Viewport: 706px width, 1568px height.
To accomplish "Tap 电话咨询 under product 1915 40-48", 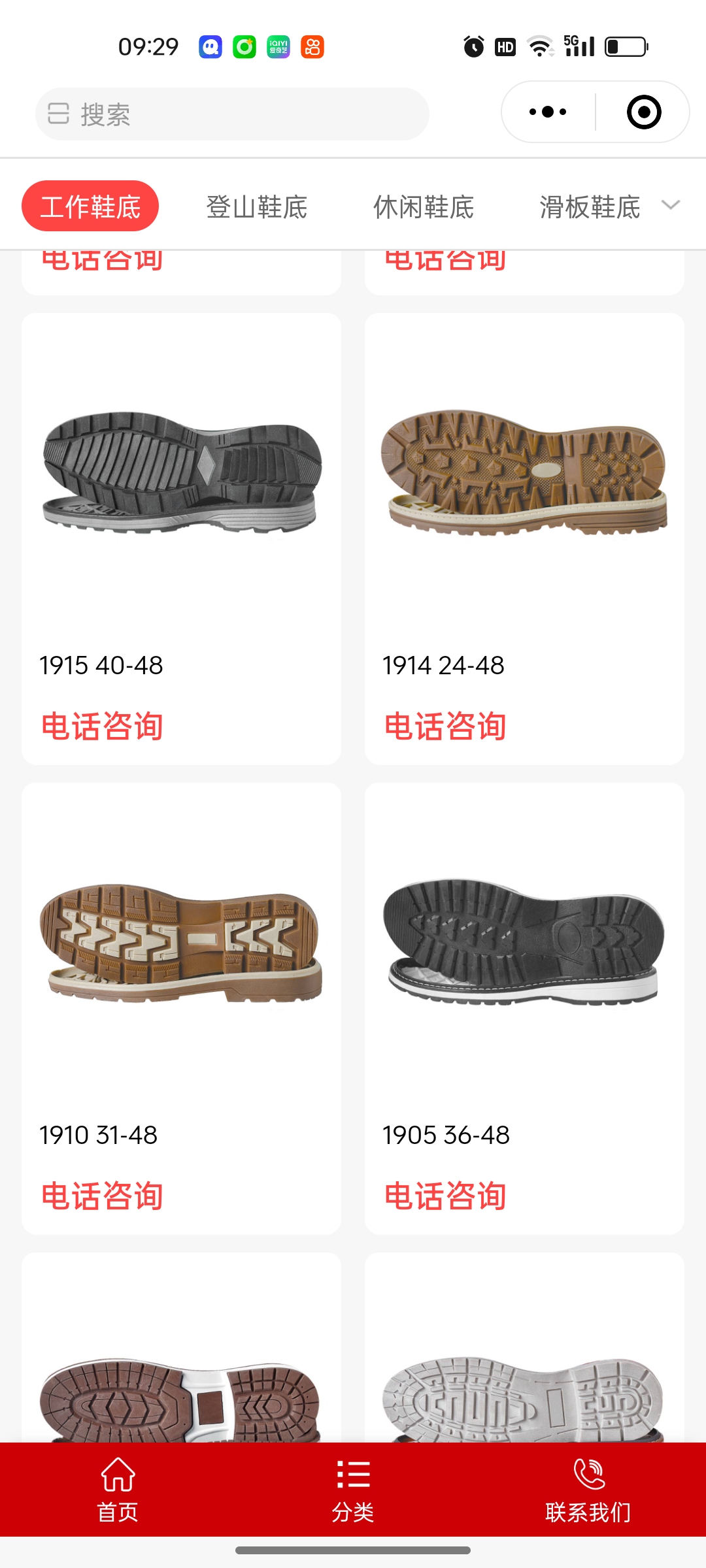I will 102,726.
